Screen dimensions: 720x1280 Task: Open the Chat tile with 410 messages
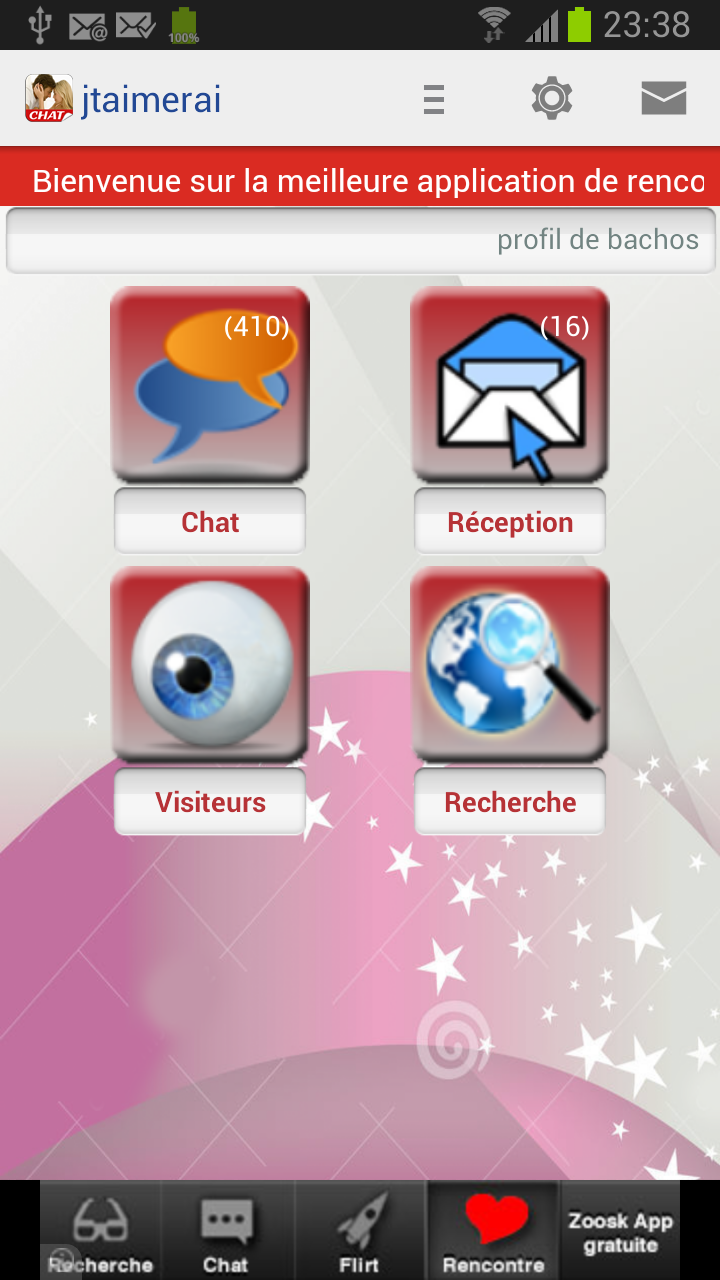click(x=210, y=384)
